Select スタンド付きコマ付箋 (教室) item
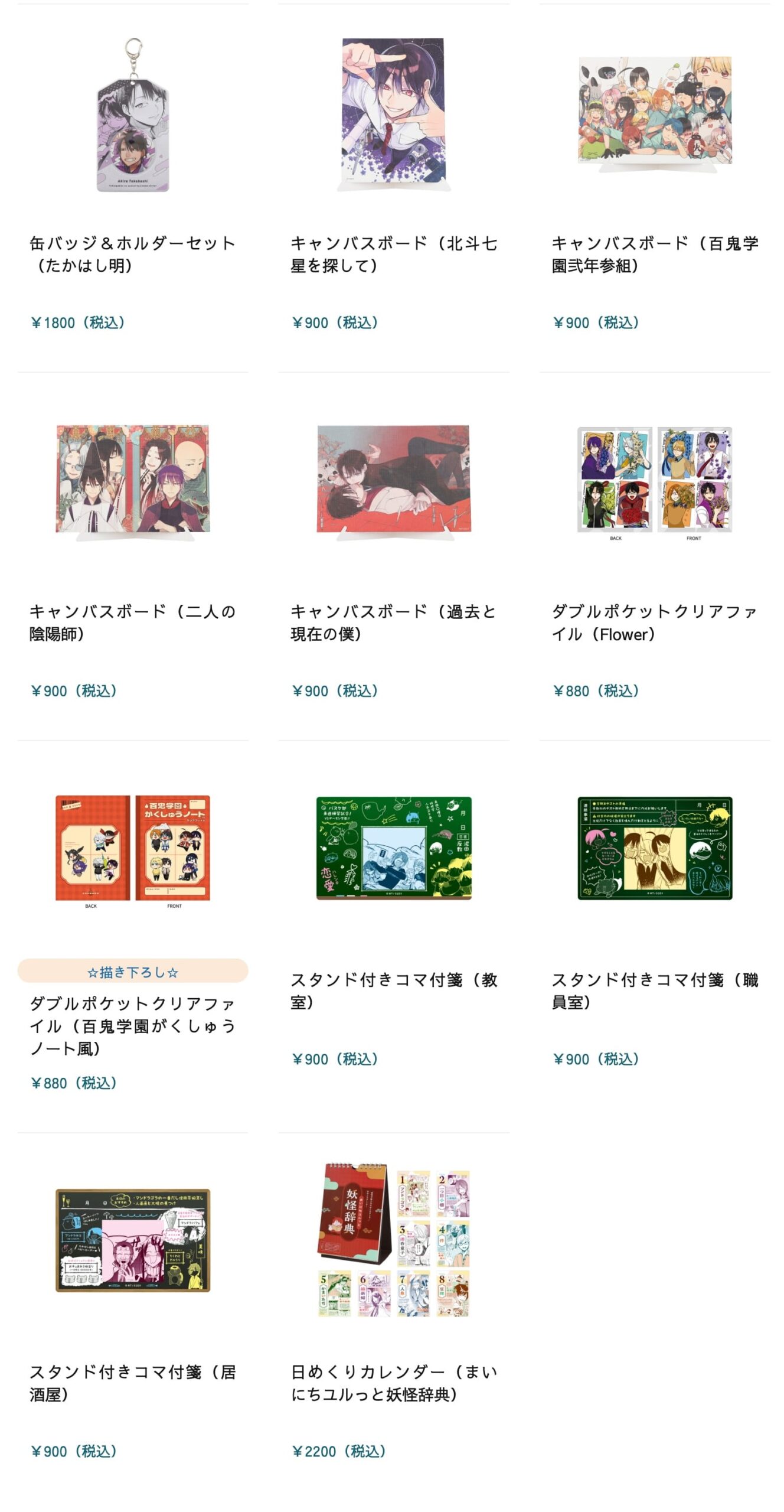This screenshot has width=784, height=1512. (394, 936)
